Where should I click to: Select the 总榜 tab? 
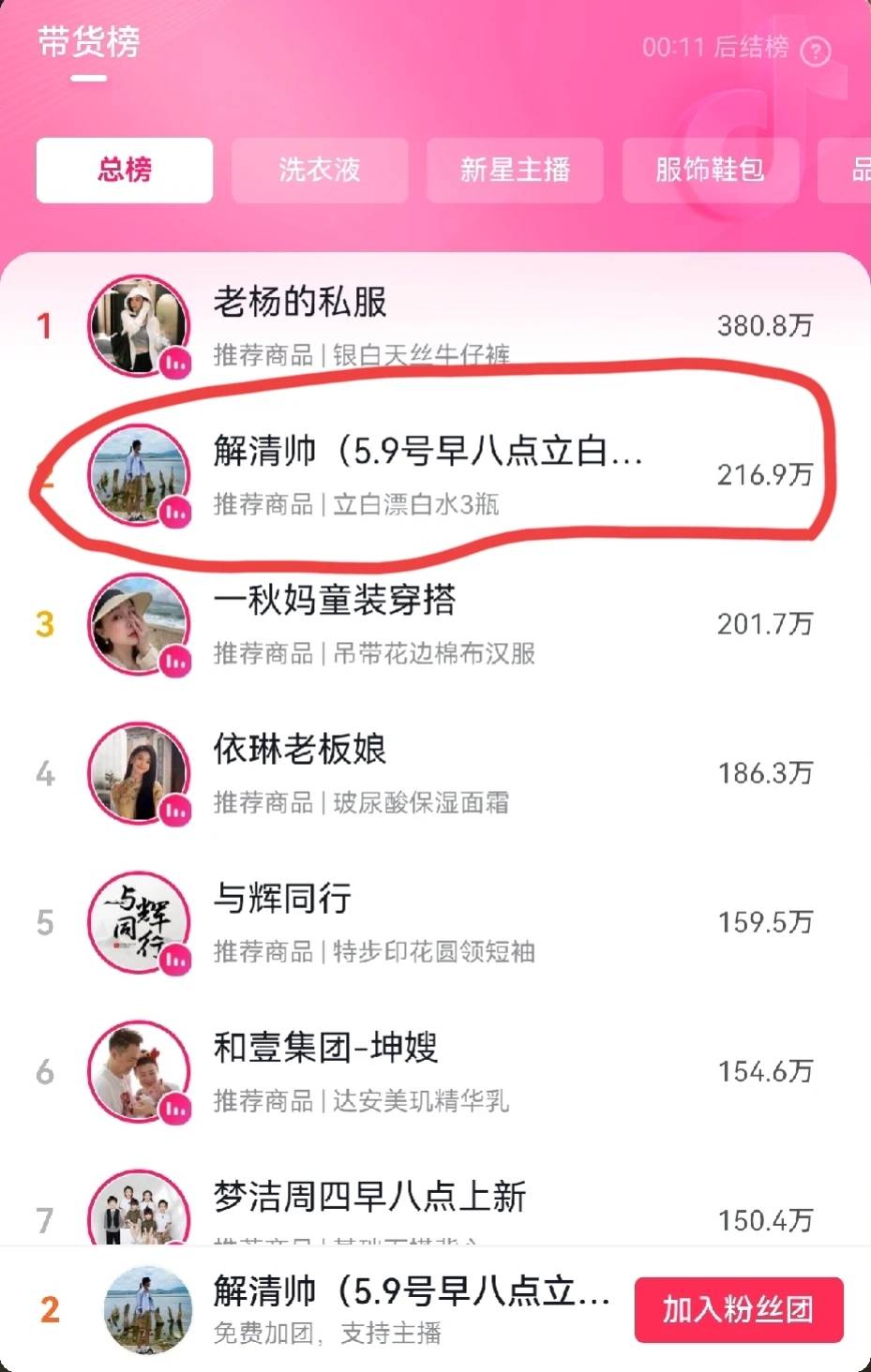(x=125, y=170)
